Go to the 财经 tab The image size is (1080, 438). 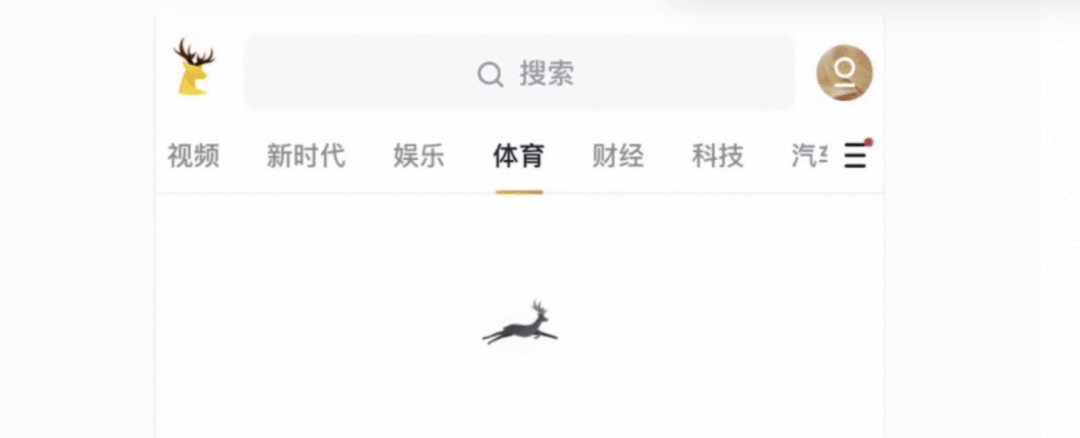[x=617, y=156]
